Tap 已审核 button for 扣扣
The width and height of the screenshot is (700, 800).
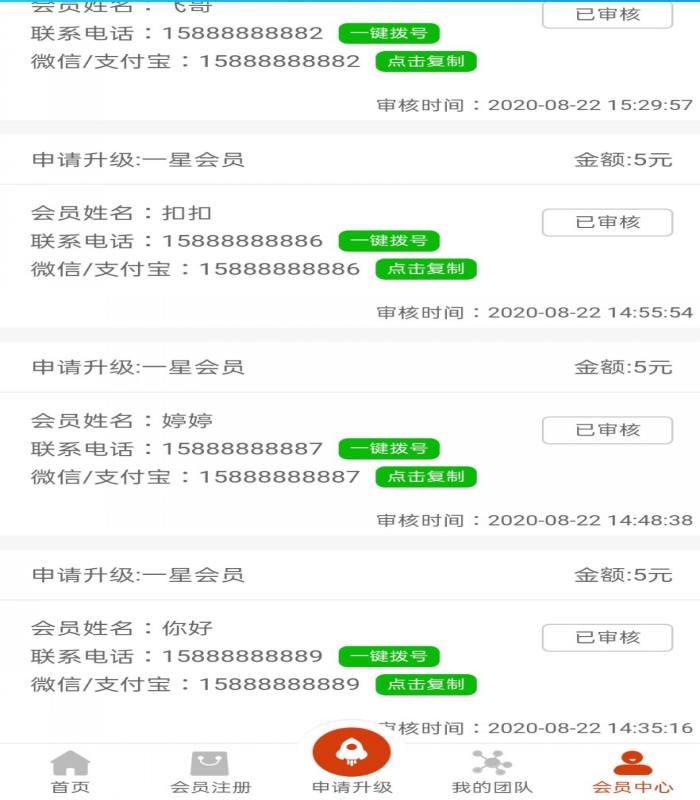[607, 222]
